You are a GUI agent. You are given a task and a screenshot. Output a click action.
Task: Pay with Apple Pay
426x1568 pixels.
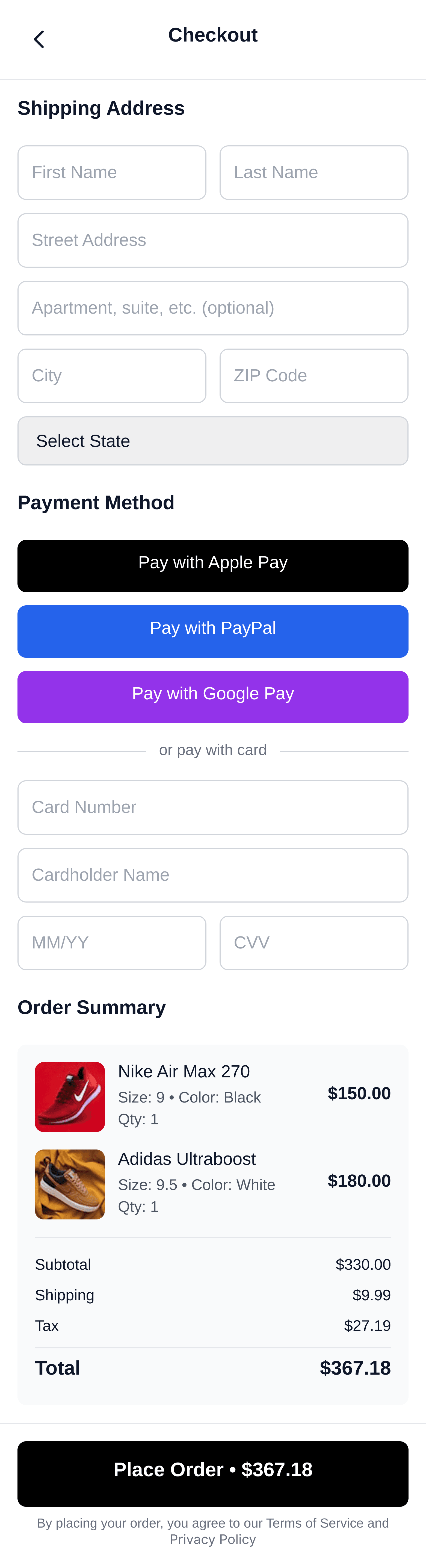[213, 565]
